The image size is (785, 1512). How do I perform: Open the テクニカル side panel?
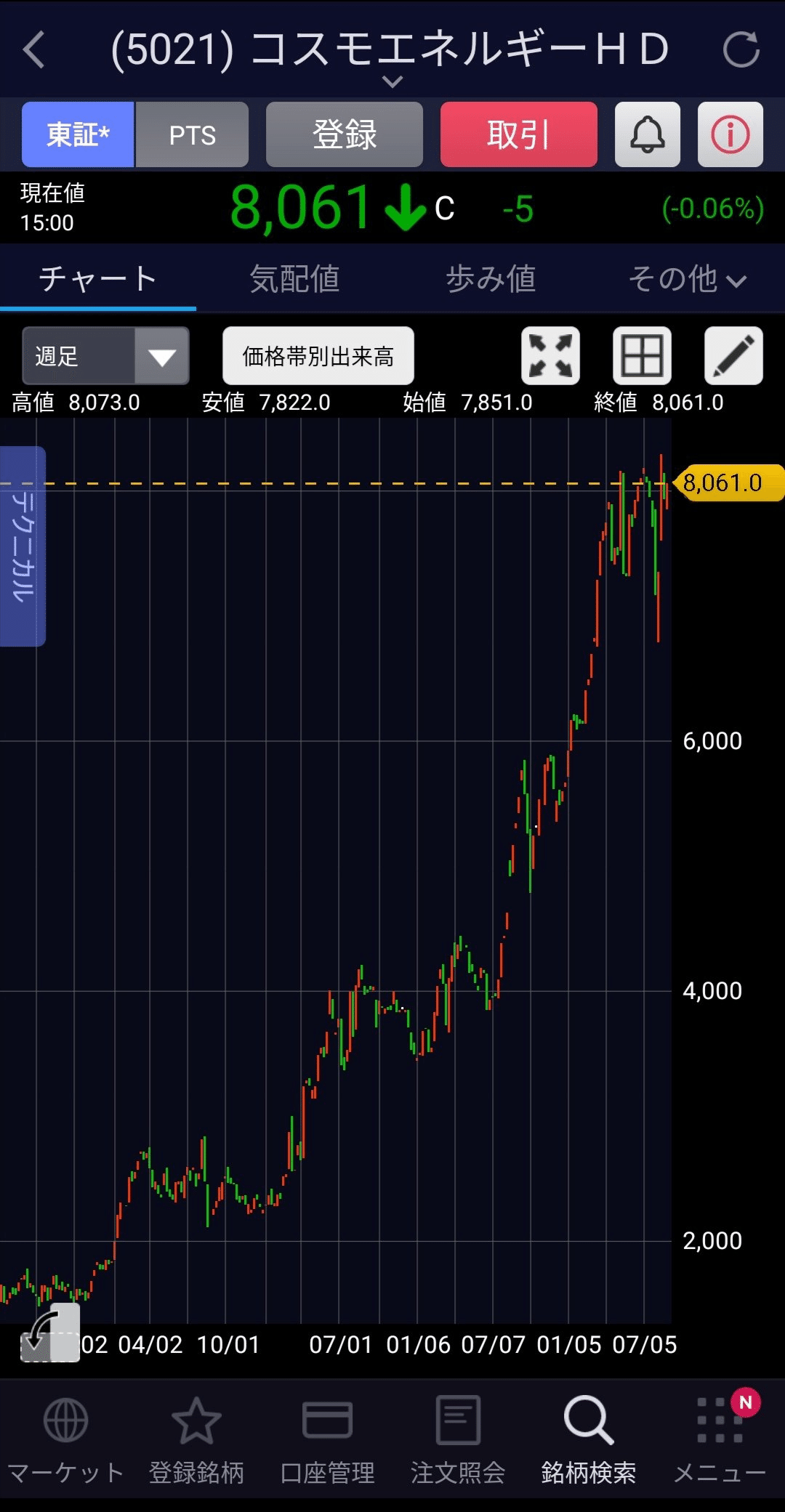pos(23,546)
